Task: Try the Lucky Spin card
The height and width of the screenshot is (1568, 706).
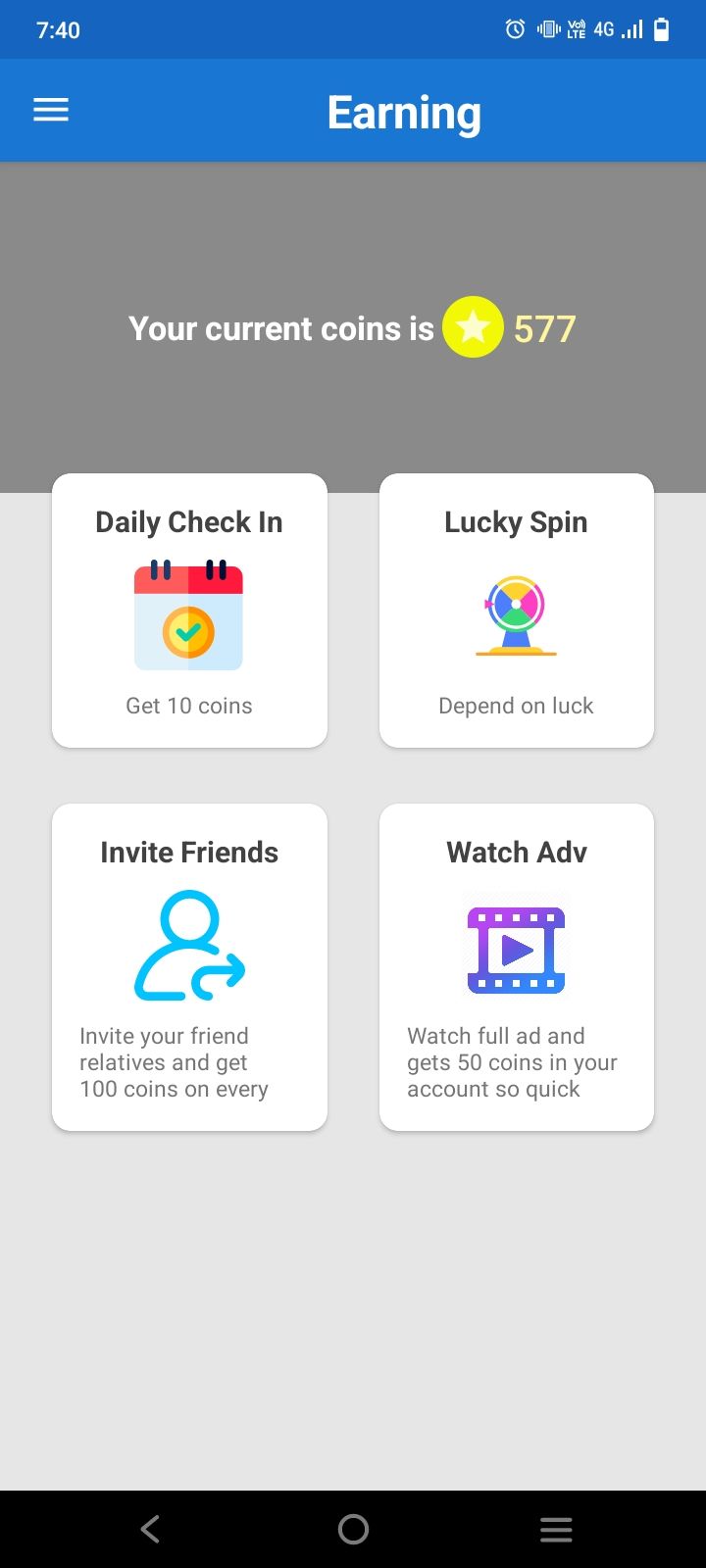Action: tap(517, 611)
